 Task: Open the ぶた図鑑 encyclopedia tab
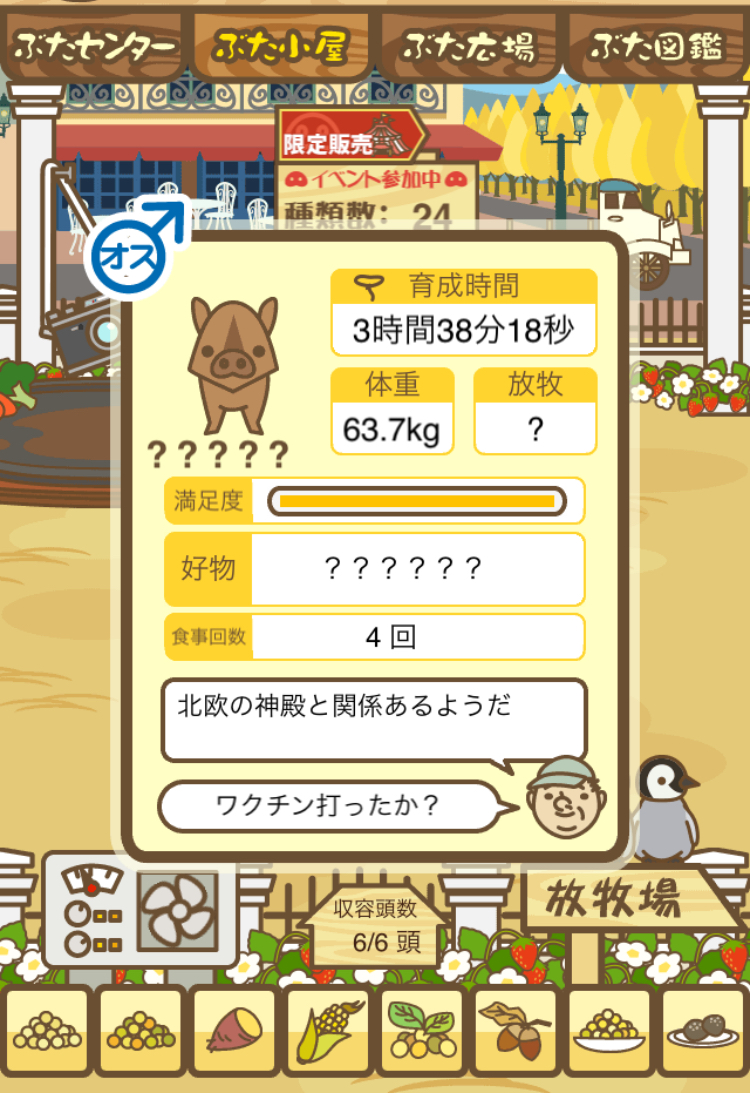click(x=656, y=46)
